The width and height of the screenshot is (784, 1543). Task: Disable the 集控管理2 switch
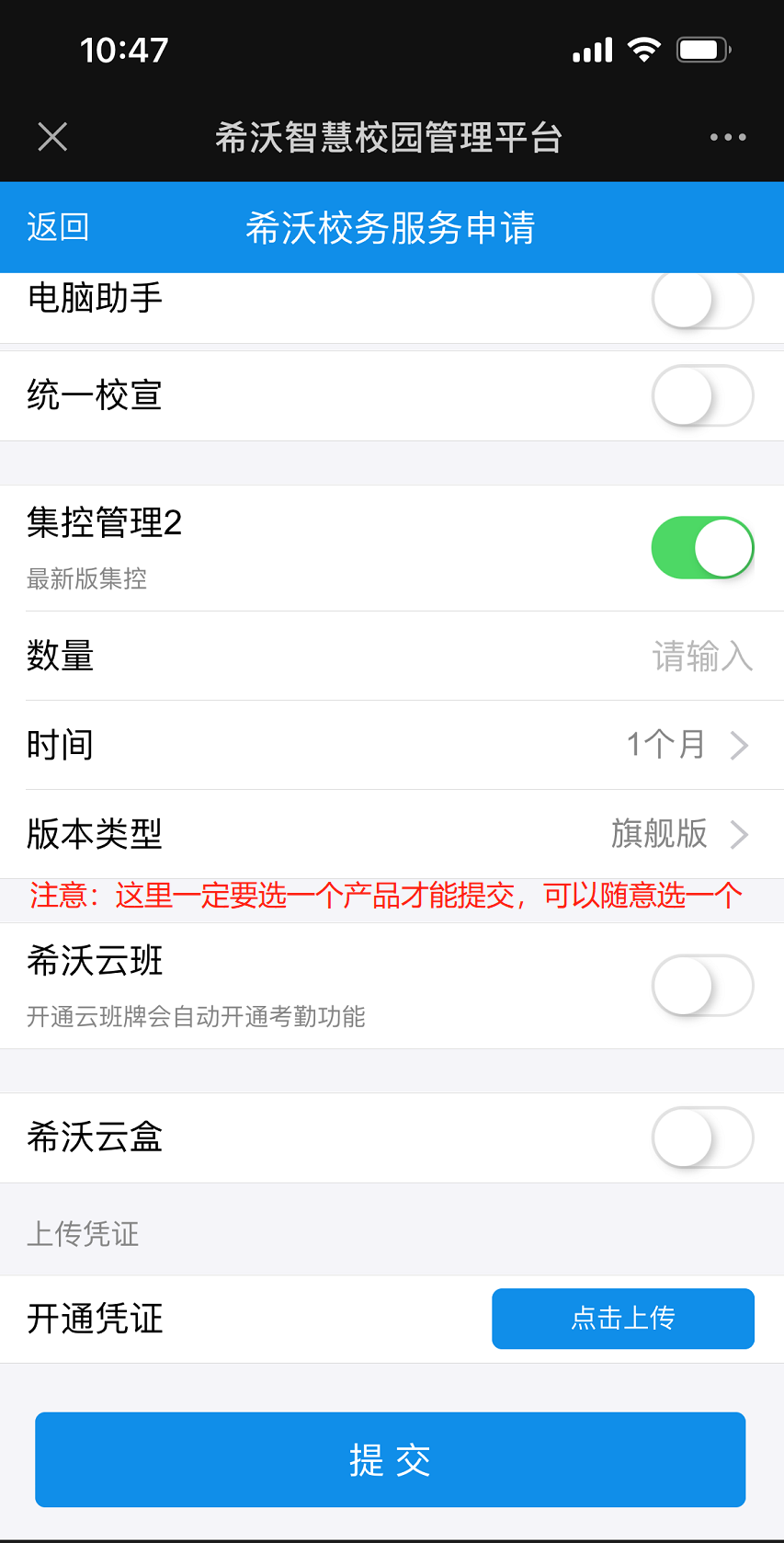703,548
